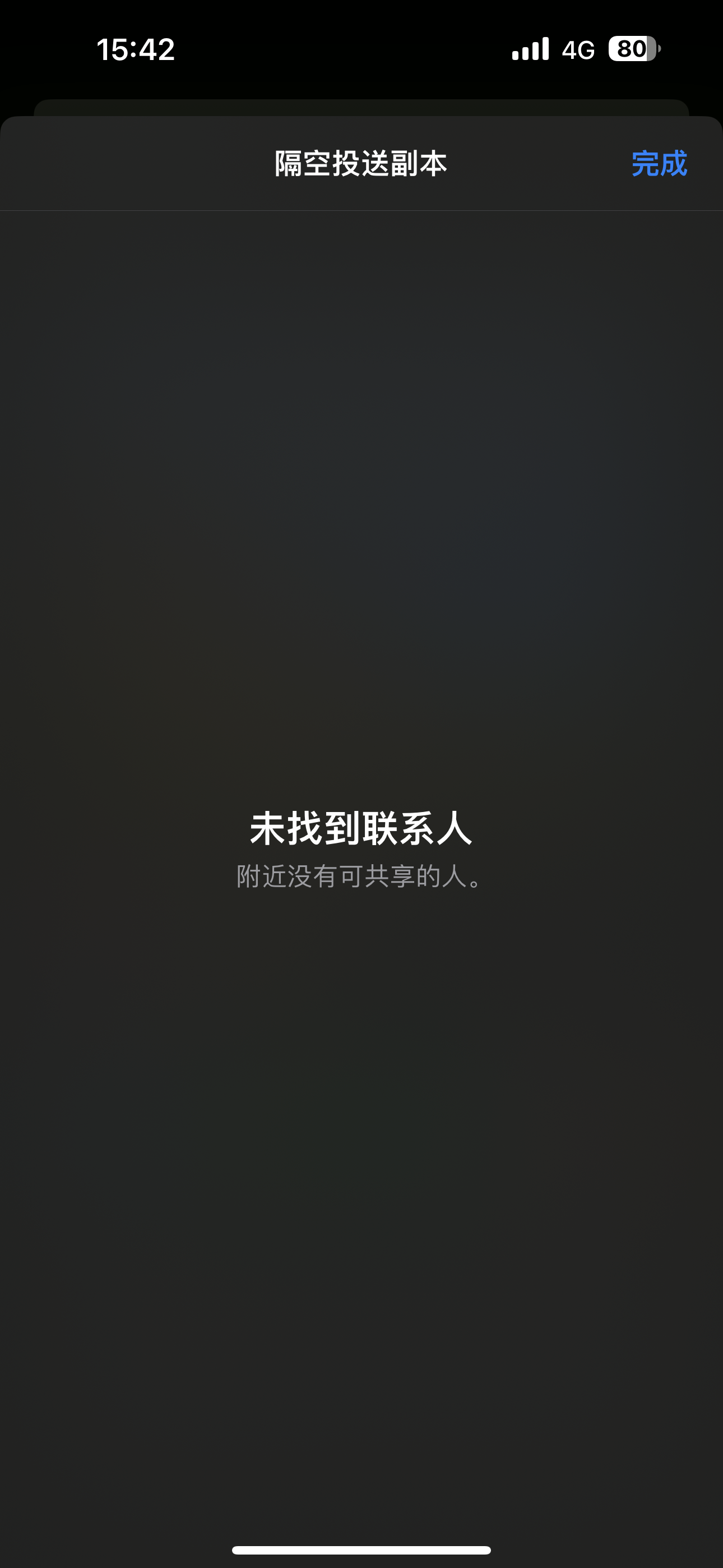723x1568 pixels.
Task: Tap 完成 to close the AirDrop sheet
Action: coord(659,164)
